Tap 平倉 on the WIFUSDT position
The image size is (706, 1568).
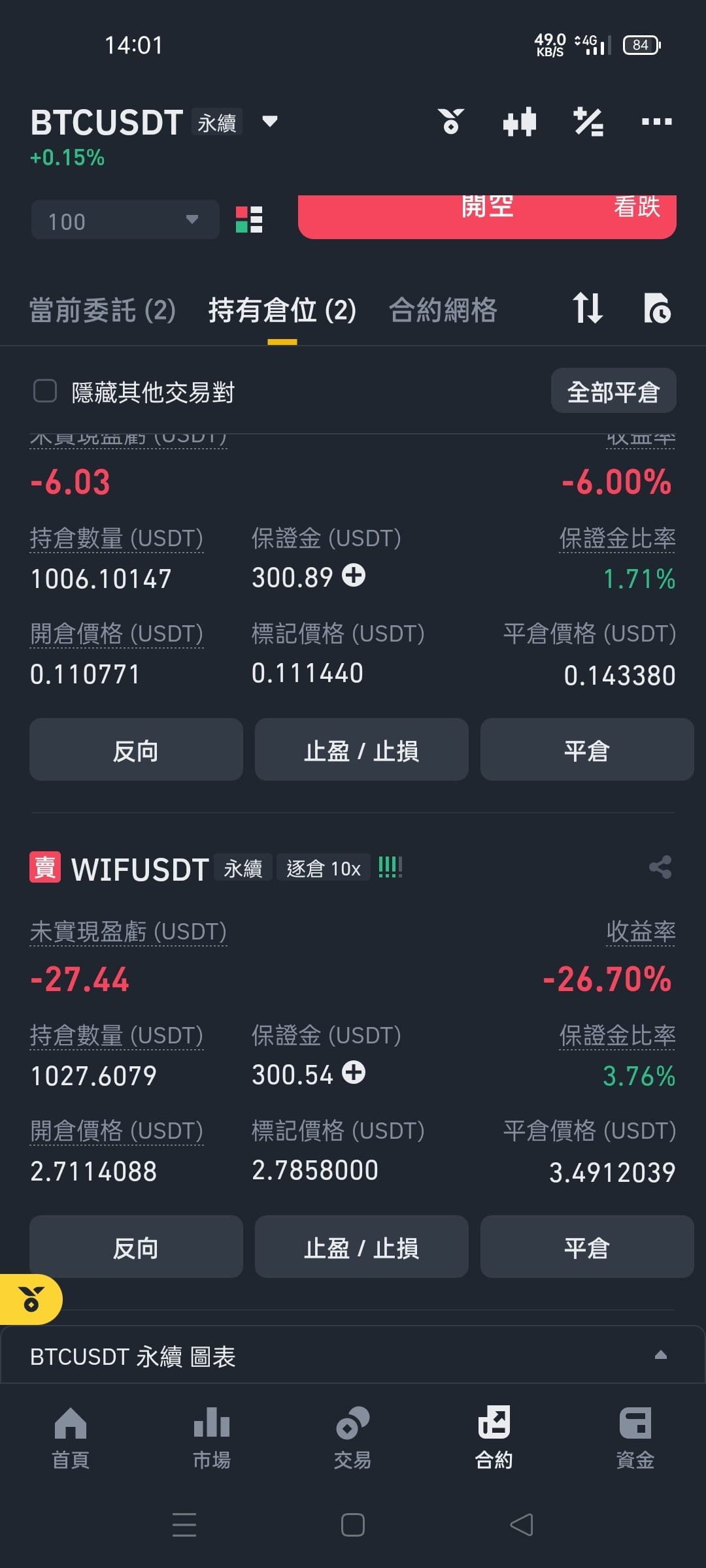coord(587,1247)
